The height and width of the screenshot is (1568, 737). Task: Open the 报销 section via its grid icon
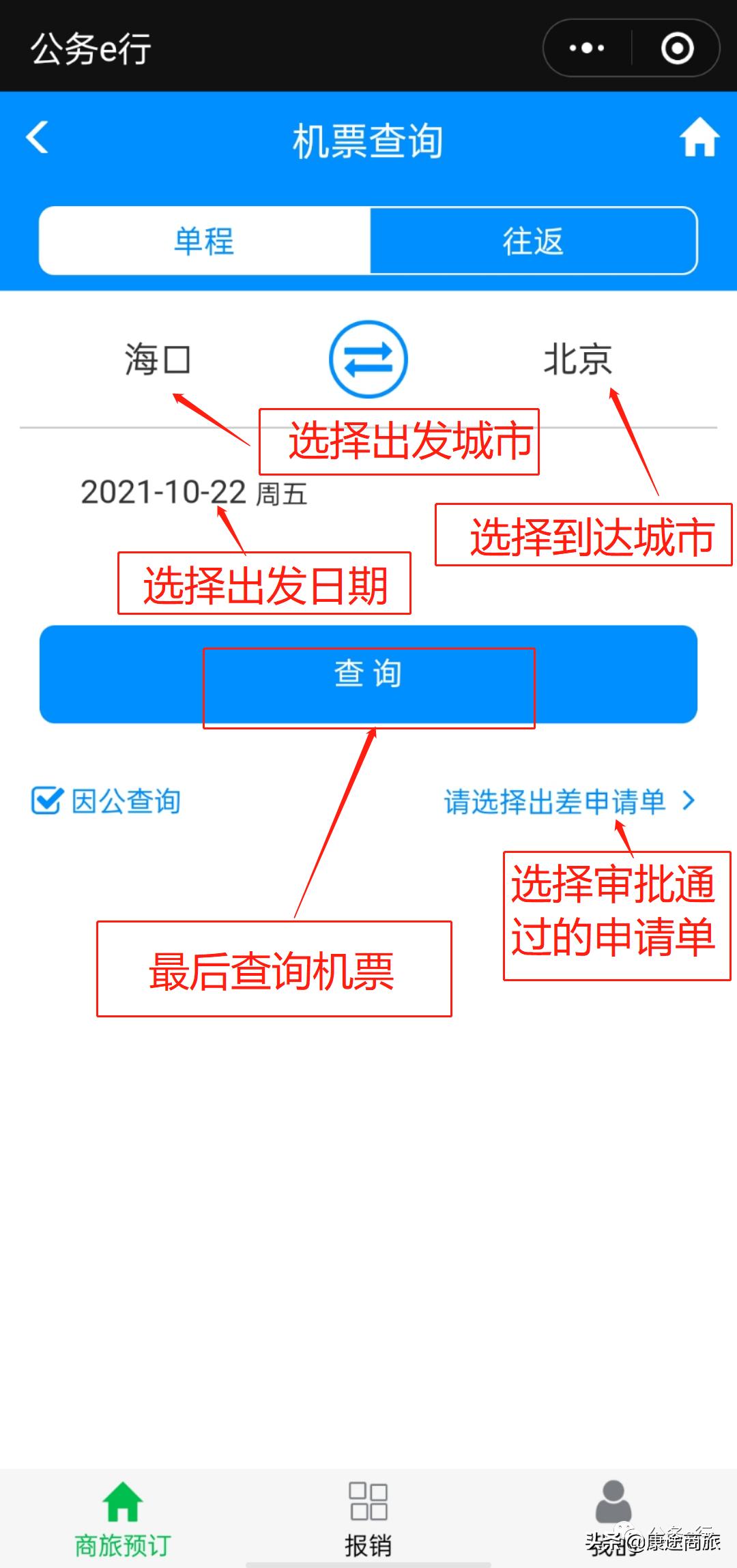point(367,1501)
